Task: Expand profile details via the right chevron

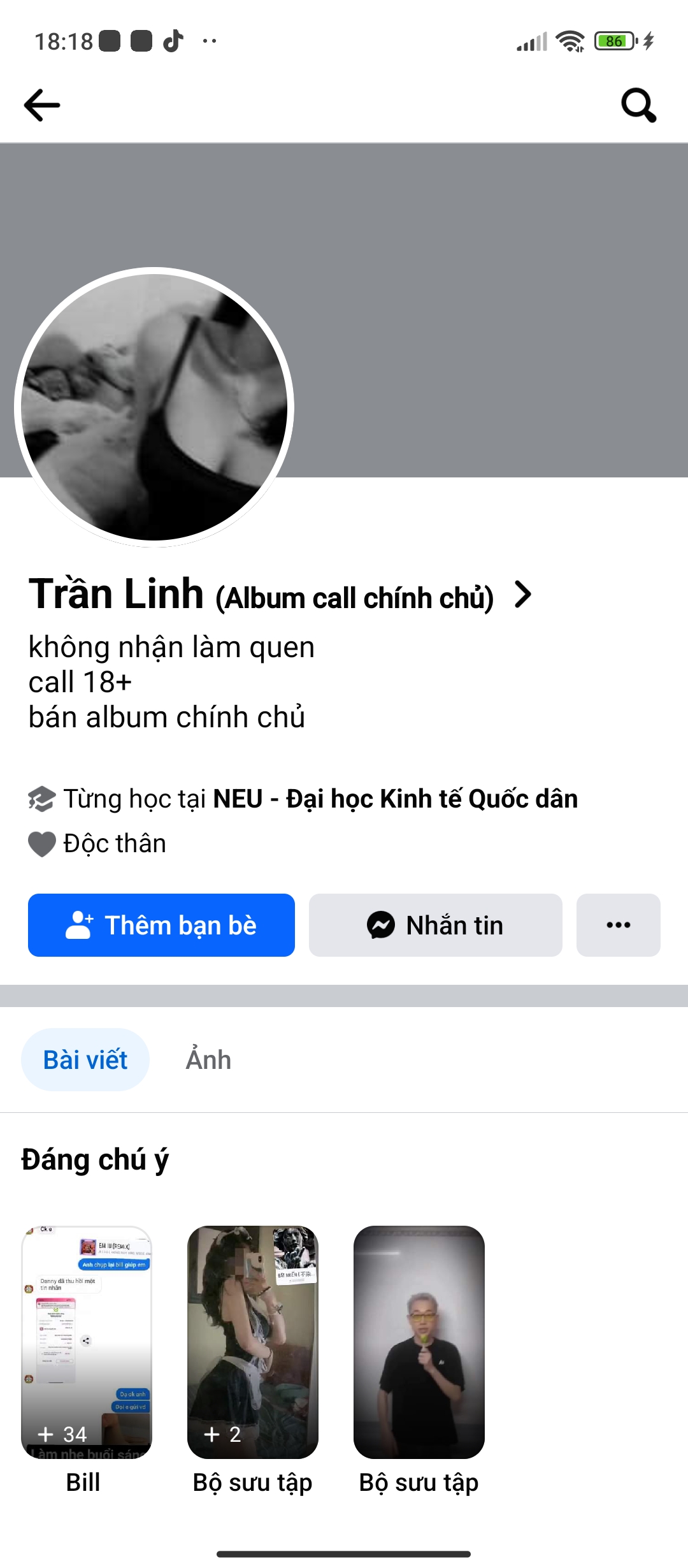Action: pos(524,596)
